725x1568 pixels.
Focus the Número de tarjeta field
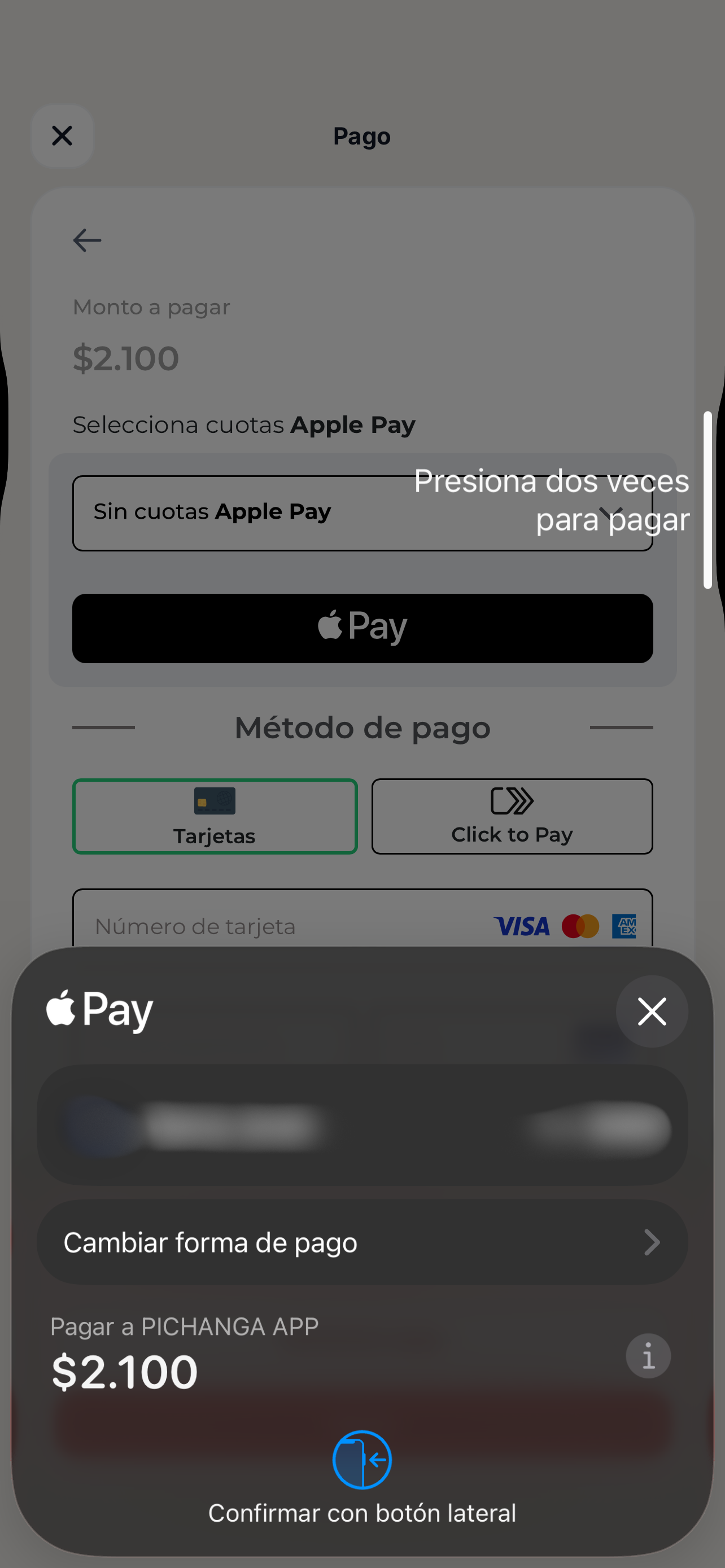pos(286,926)
